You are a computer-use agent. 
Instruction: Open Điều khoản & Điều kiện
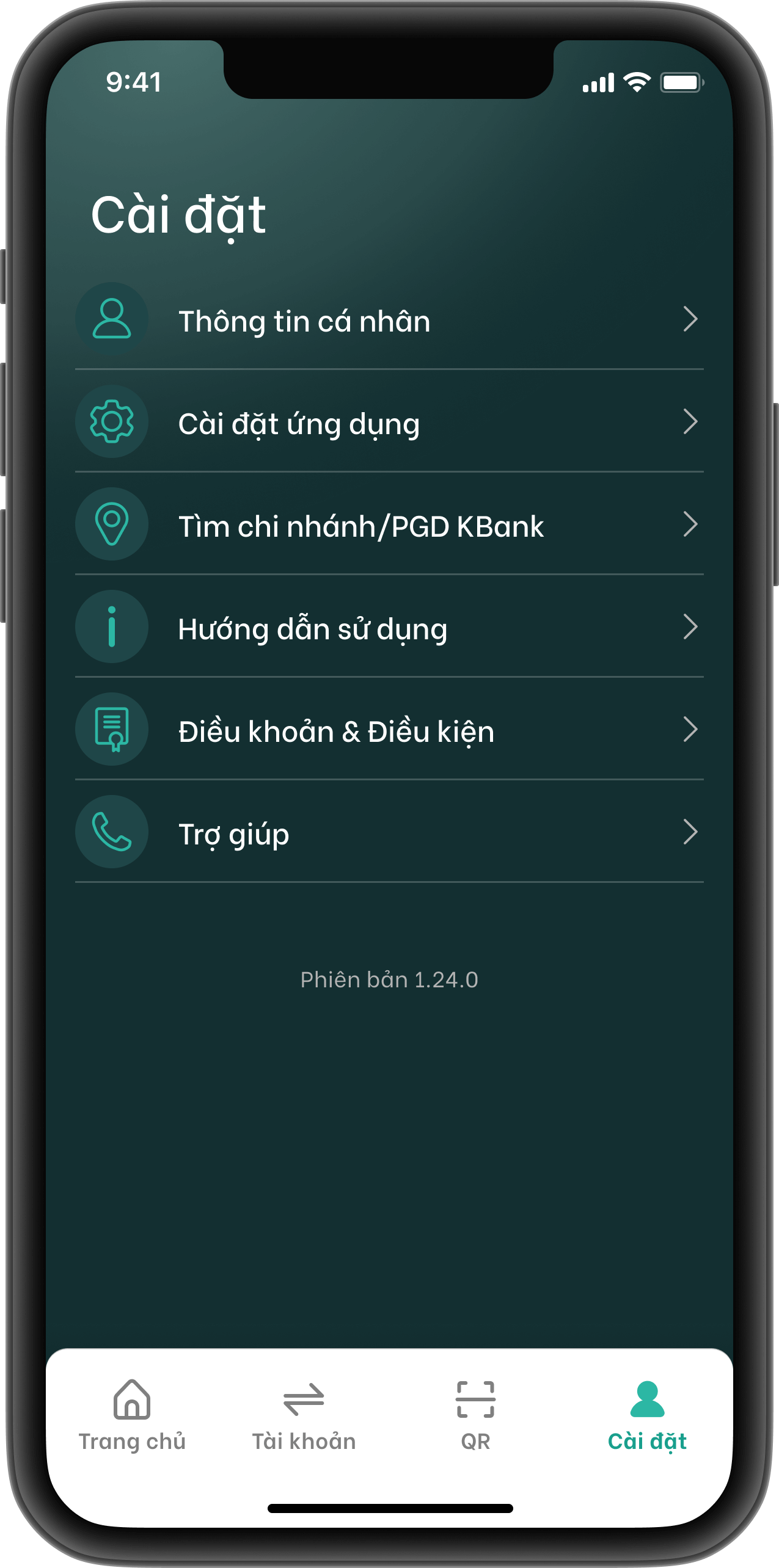tap(389, 730)
